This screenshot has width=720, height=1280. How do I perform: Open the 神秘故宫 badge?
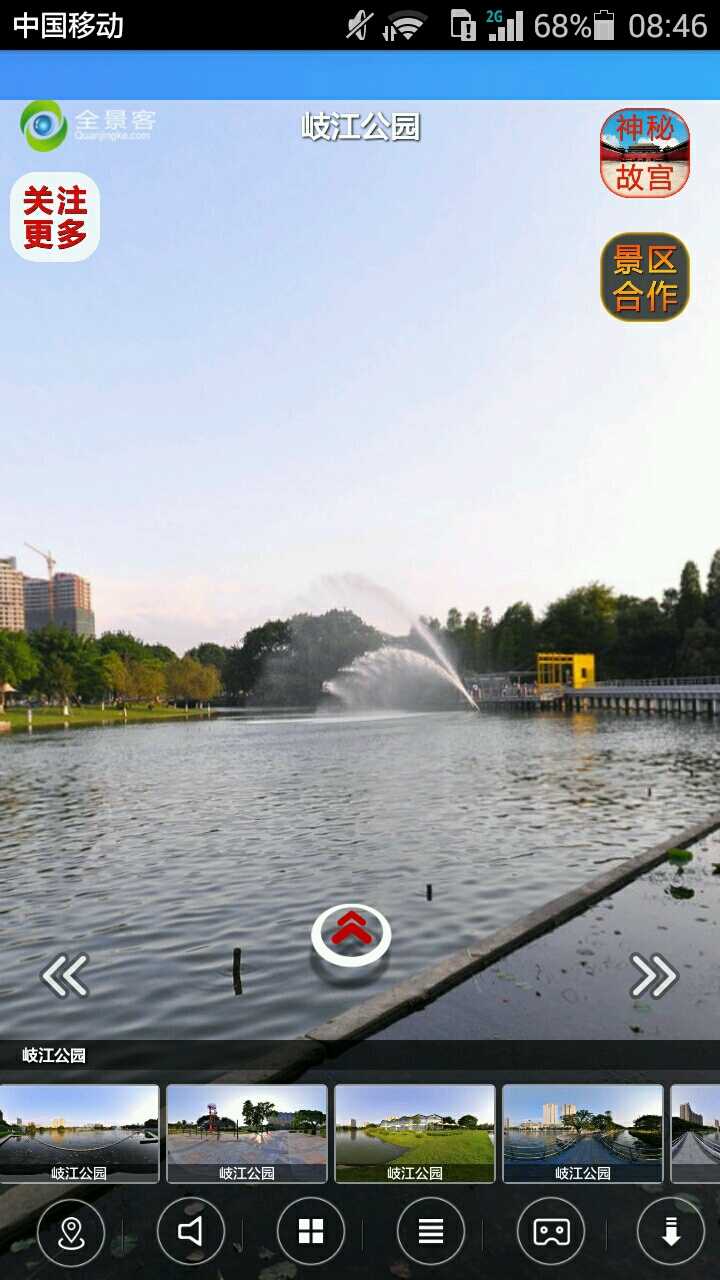click(x=645, y=153)
